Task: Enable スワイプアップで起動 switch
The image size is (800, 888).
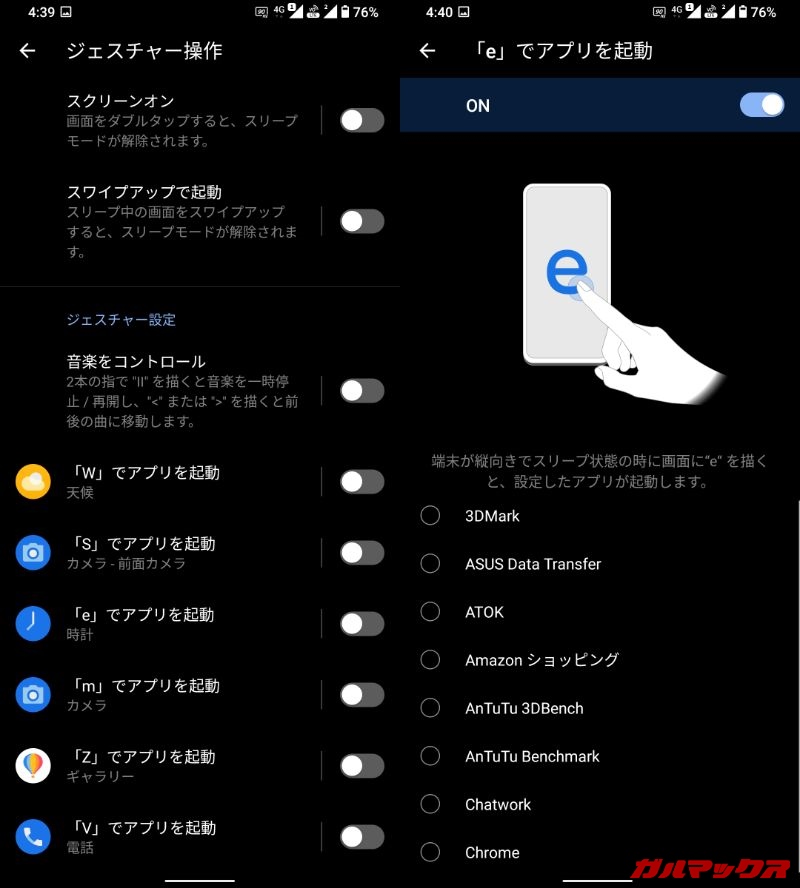Action: (361, 221)
